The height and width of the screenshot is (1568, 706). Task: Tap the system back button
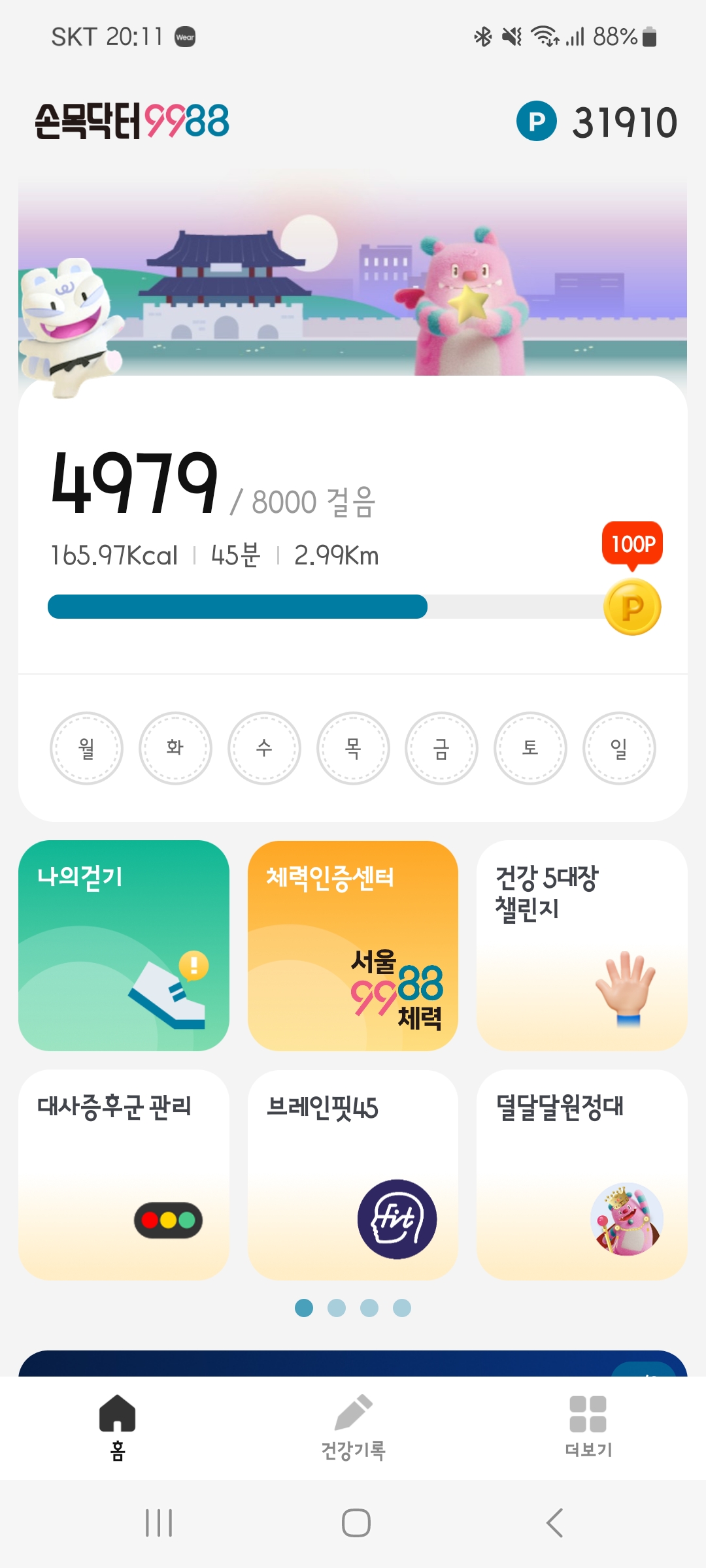pyautogui.click(x=554, y=1523)
